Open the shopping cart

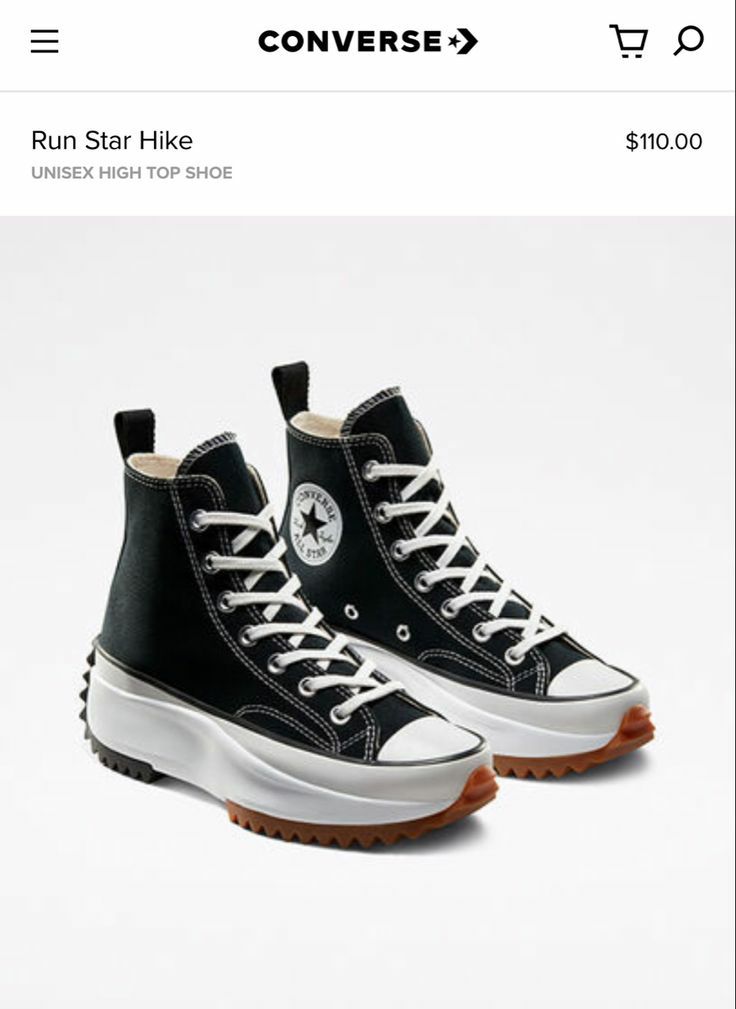point(628,41)
